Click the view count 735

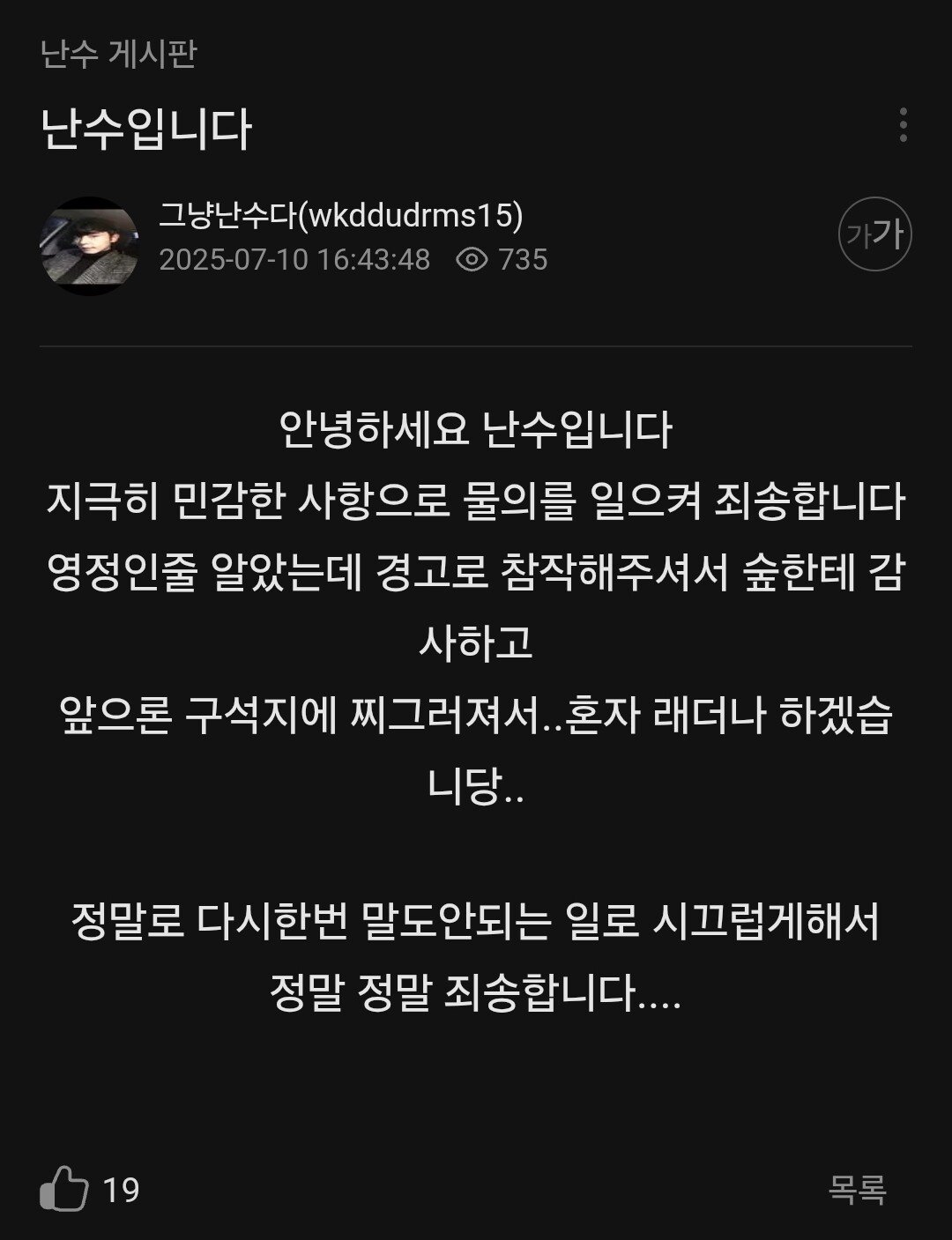[524, 260]
